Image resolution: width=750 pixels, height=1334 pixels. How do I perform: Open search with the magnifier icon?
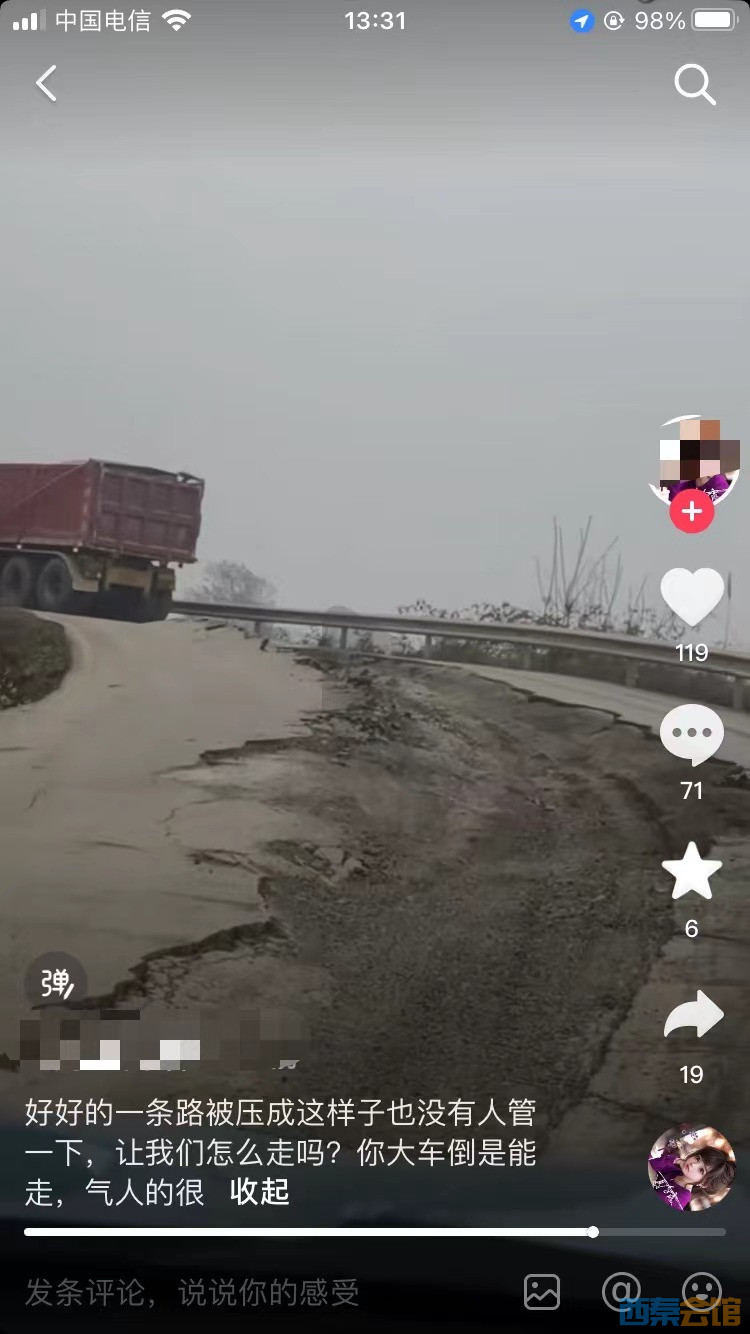[x=695, y=85]
